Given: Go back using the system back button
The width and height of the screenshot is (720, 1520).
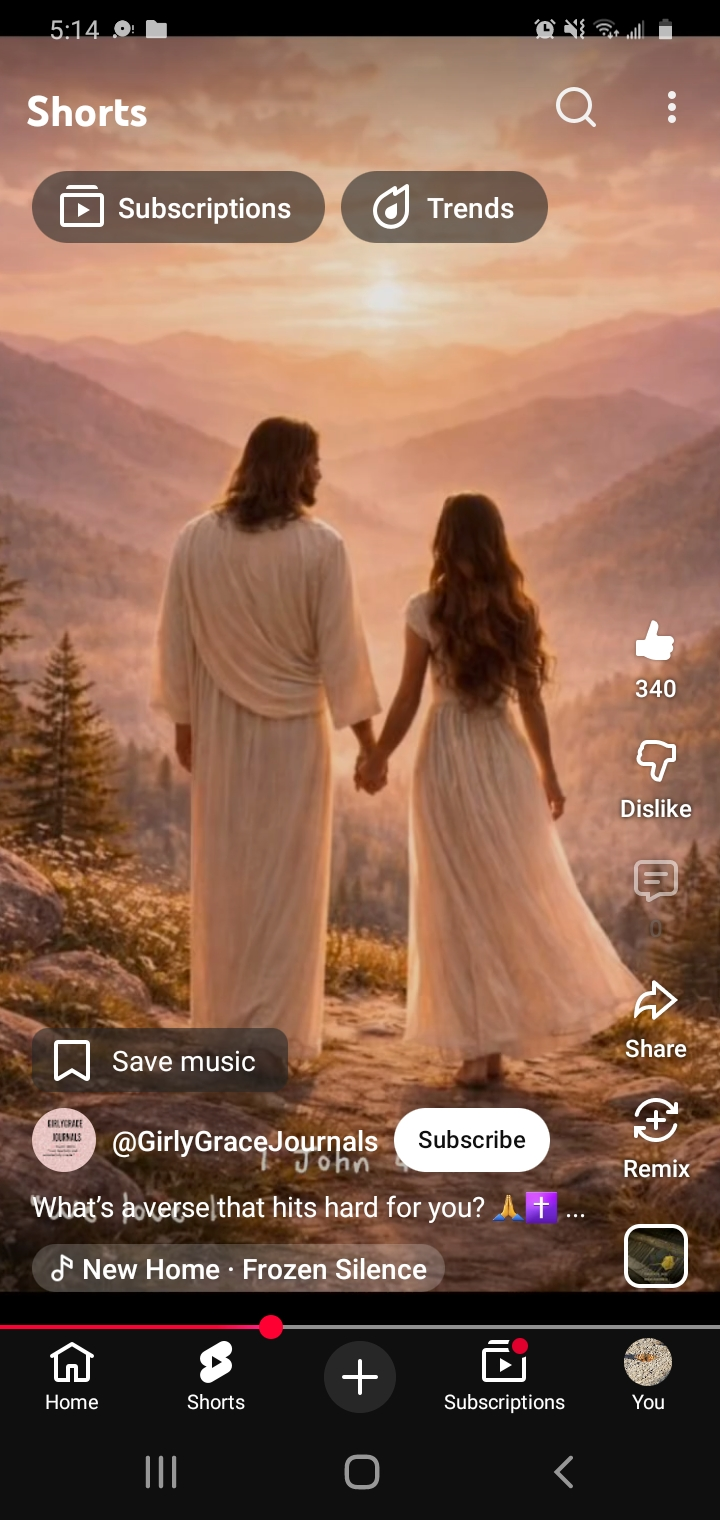Looking at the screenshot, I should tap(563, 1472).
